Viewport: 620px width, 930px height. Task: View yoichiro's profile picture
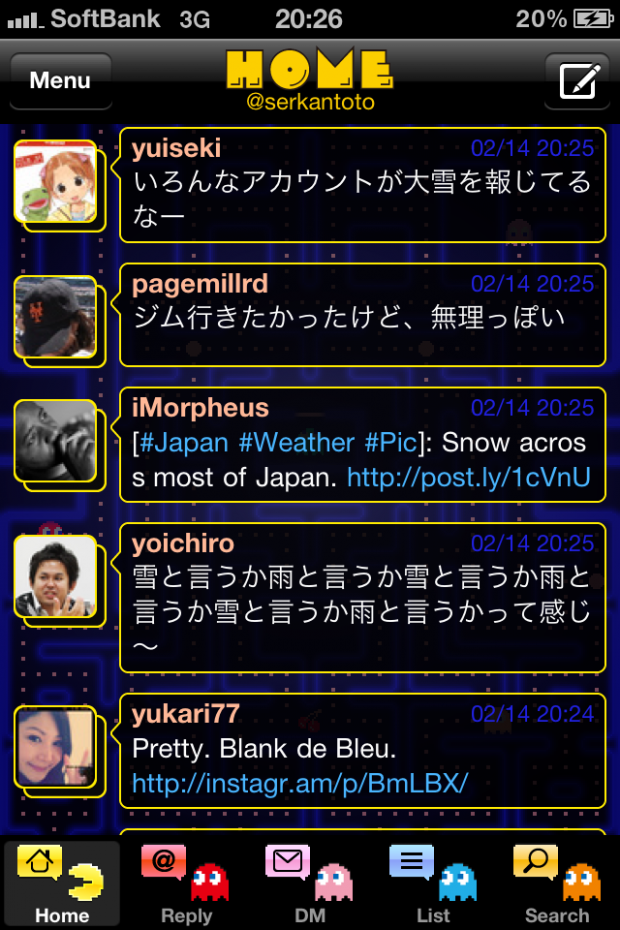(x=56, y=577)
